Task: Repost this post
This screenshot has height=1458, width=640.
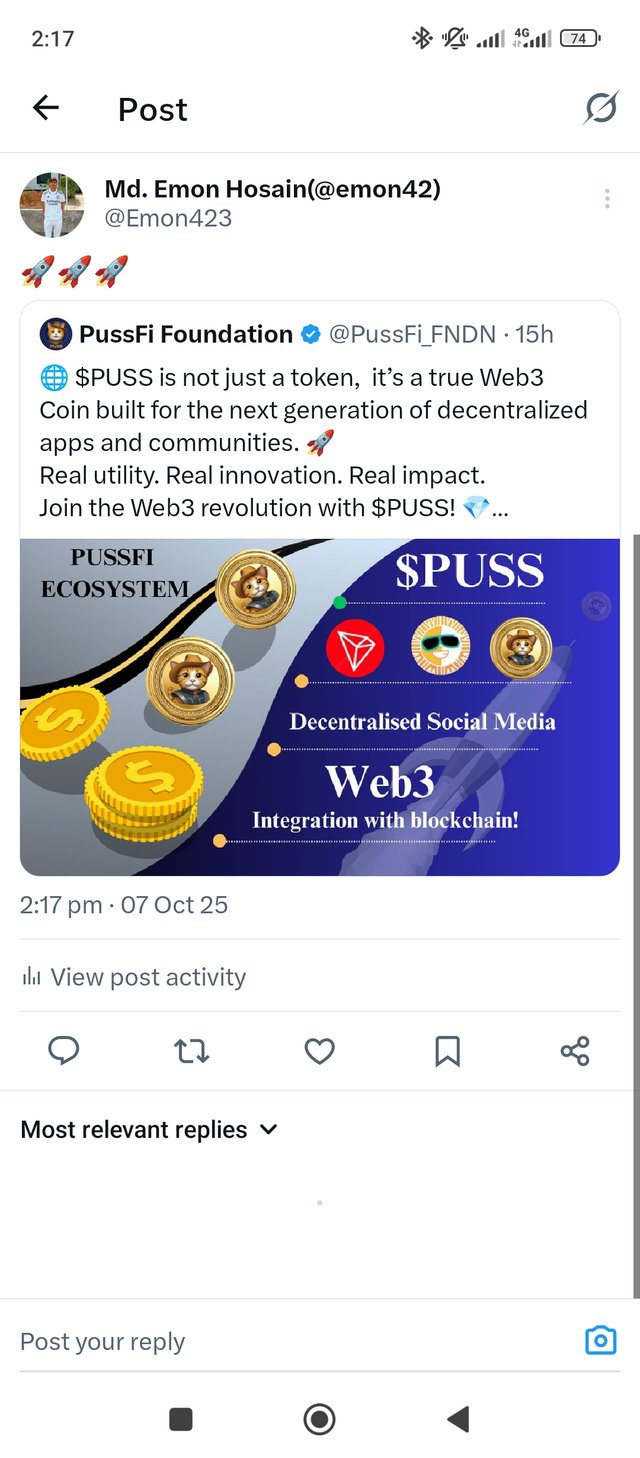Action: point(191,1050)
